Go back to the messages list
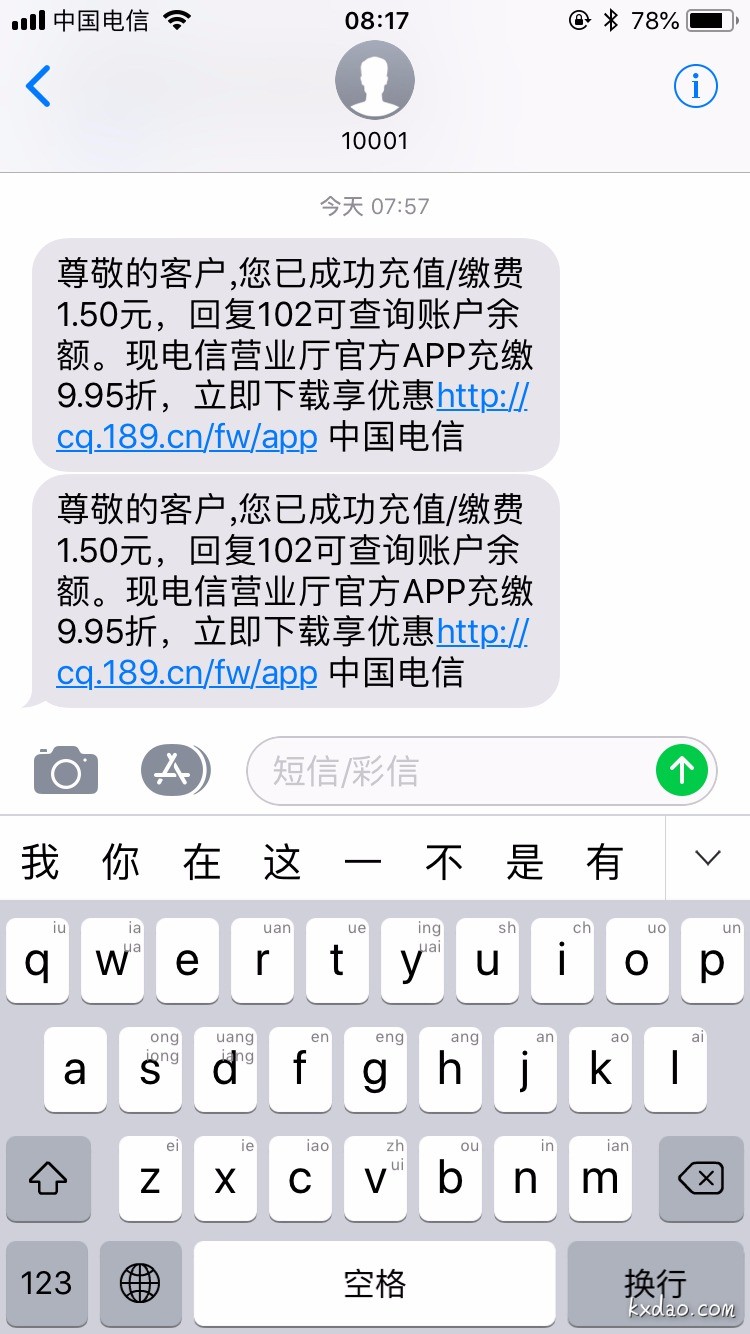Viewport: 750px width, 1334px height. point(38,86)
